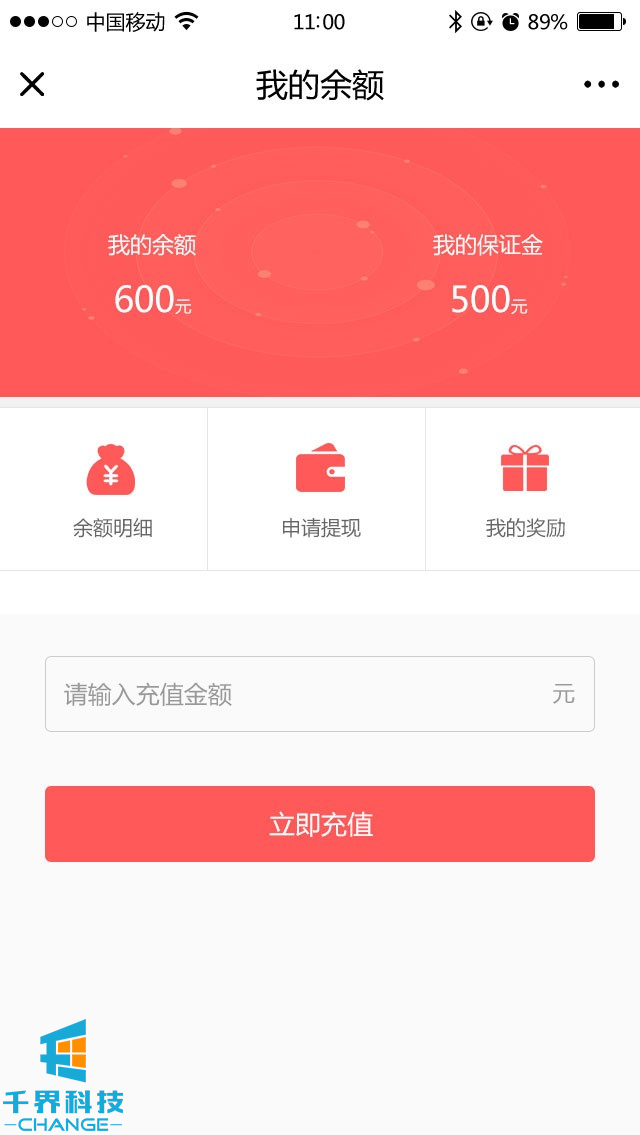Tap the 立即充值 recharge button

tap(320, 824)
